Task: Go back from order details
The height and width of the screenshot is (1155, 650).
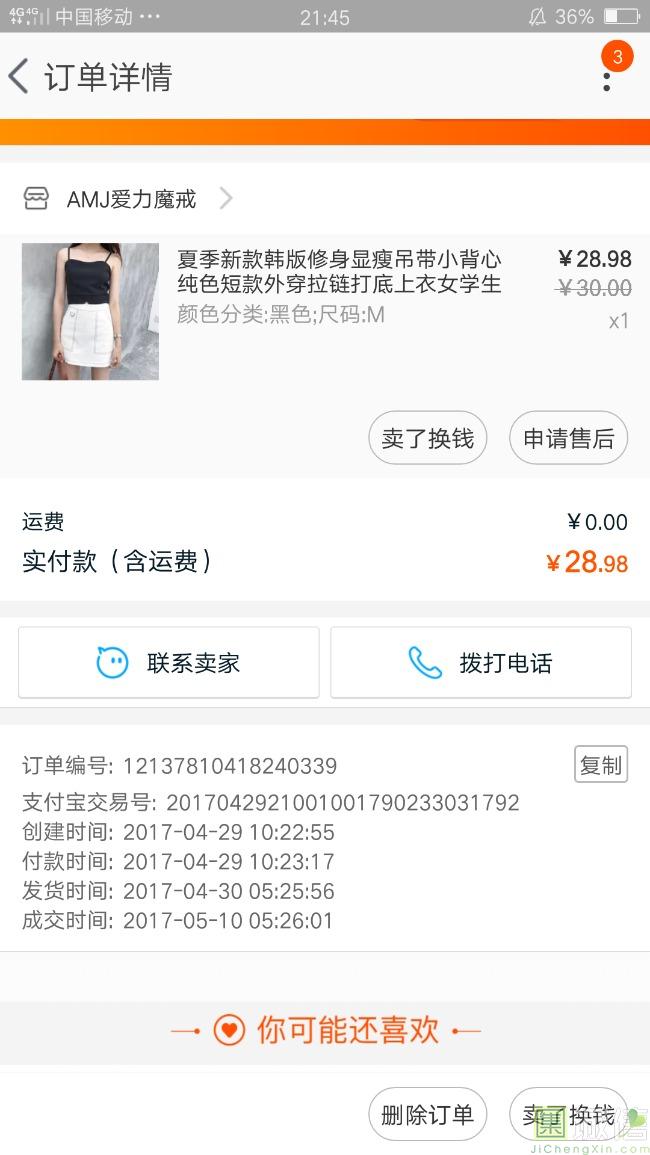Action: click(x=20, y=77)
